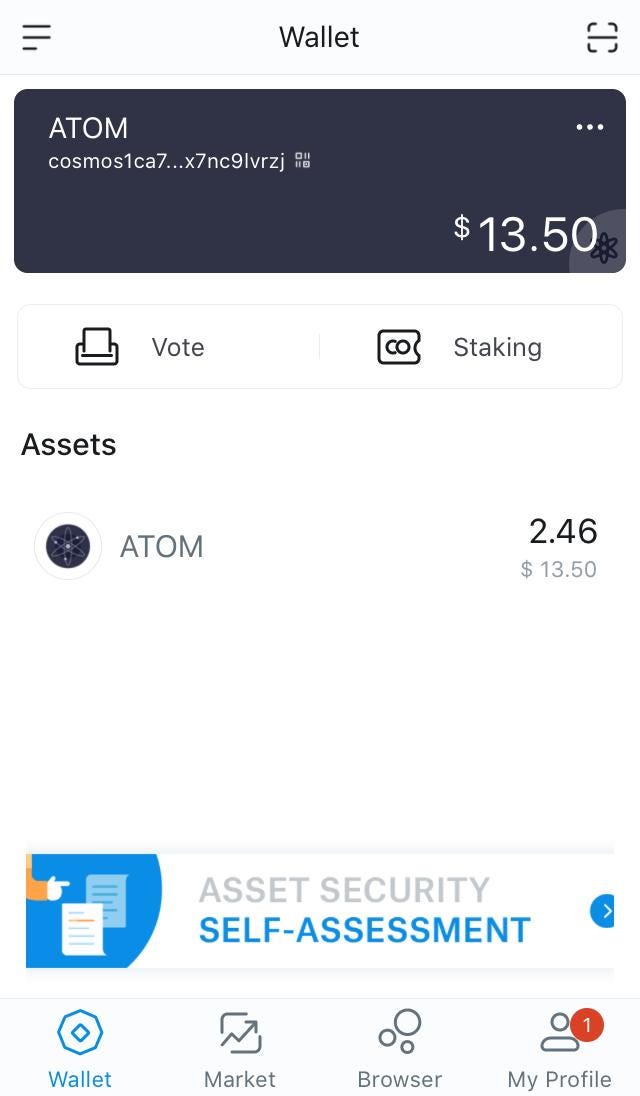
Task: Select the Wallet tab
Action: [x=80, y=1048]
